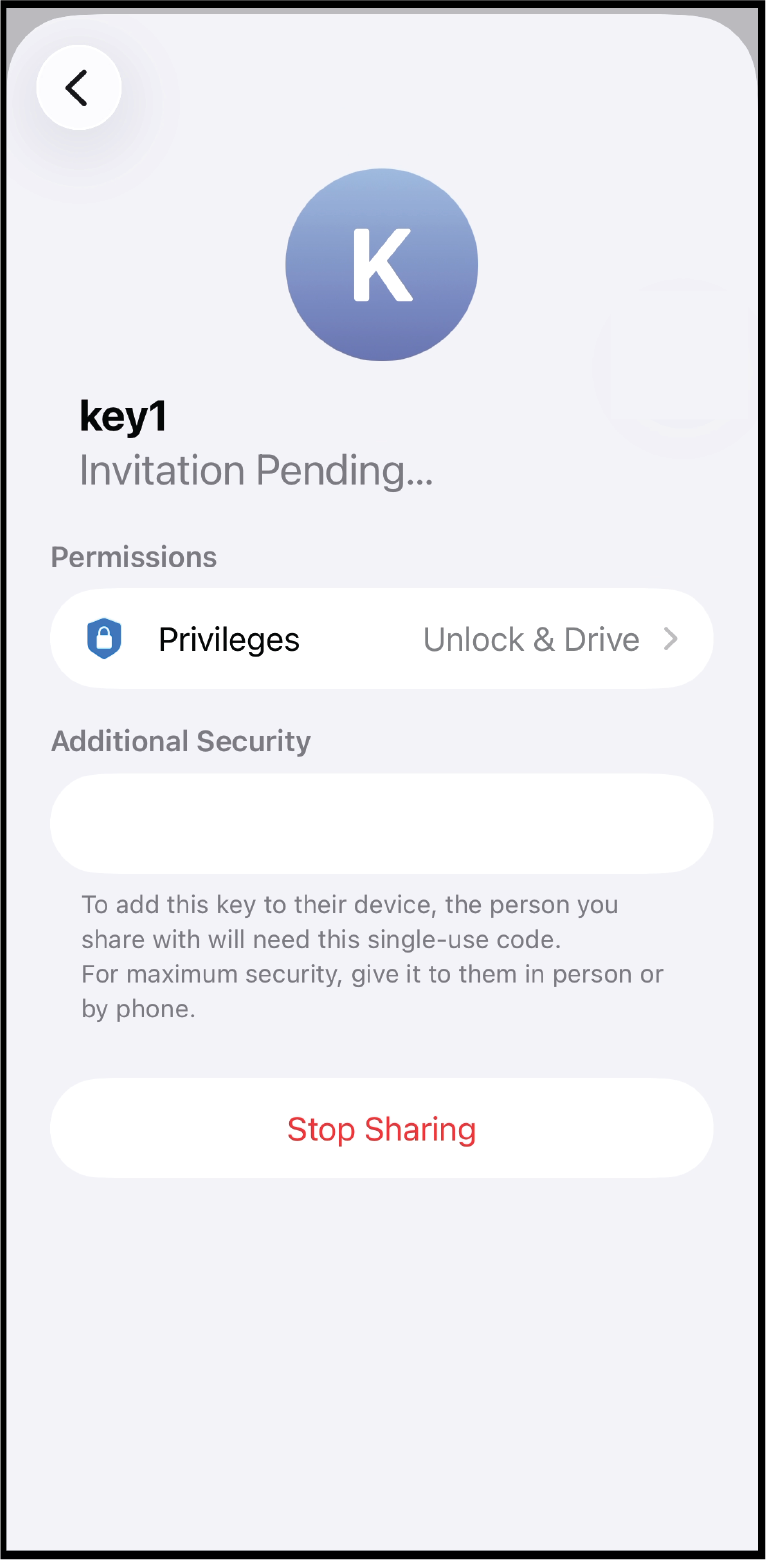
Task: Go back using the arrow button
Action: pos(78,88)
